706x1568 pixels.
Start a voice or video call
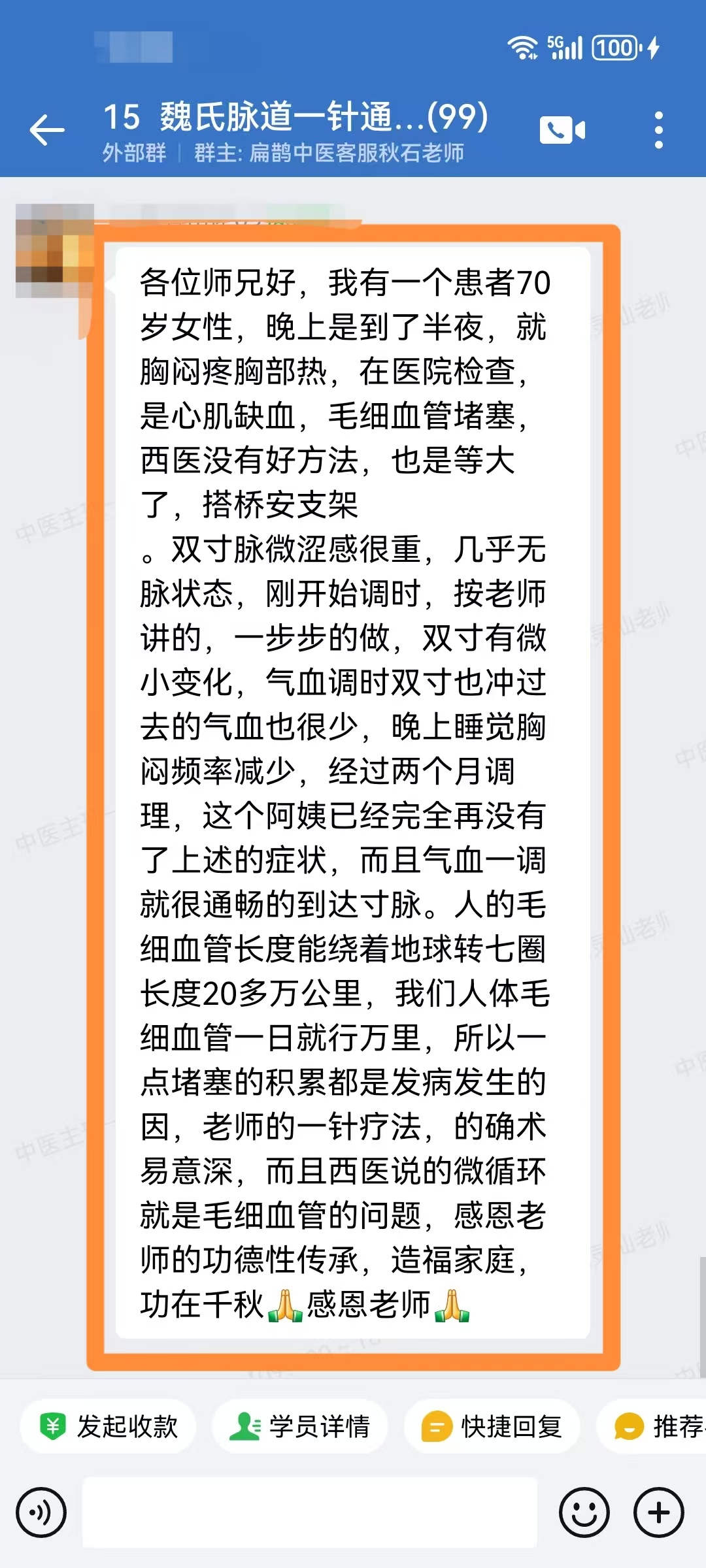(x=562, y=130)
